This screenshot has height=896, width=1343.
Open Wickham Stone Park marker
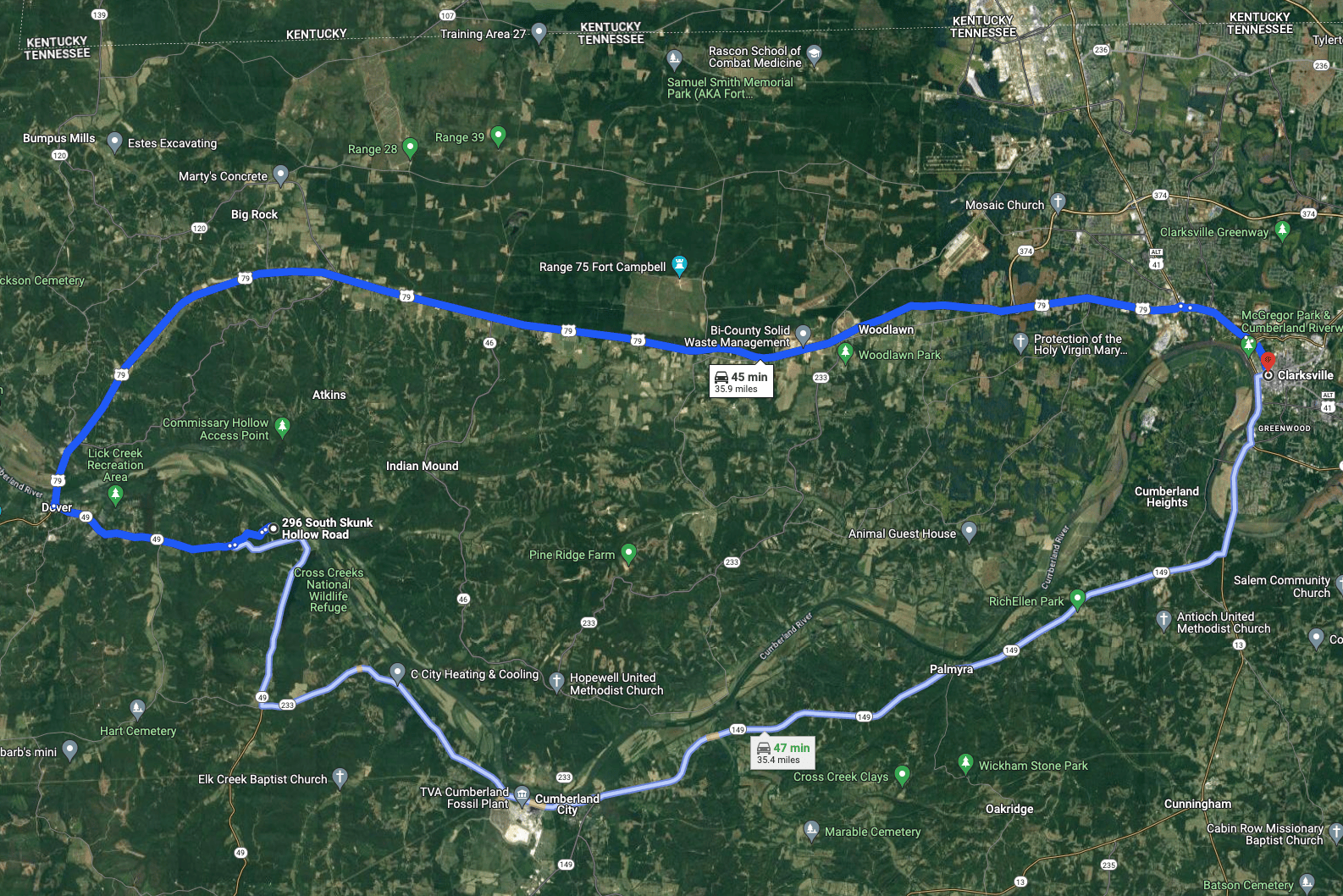(965, 763)
